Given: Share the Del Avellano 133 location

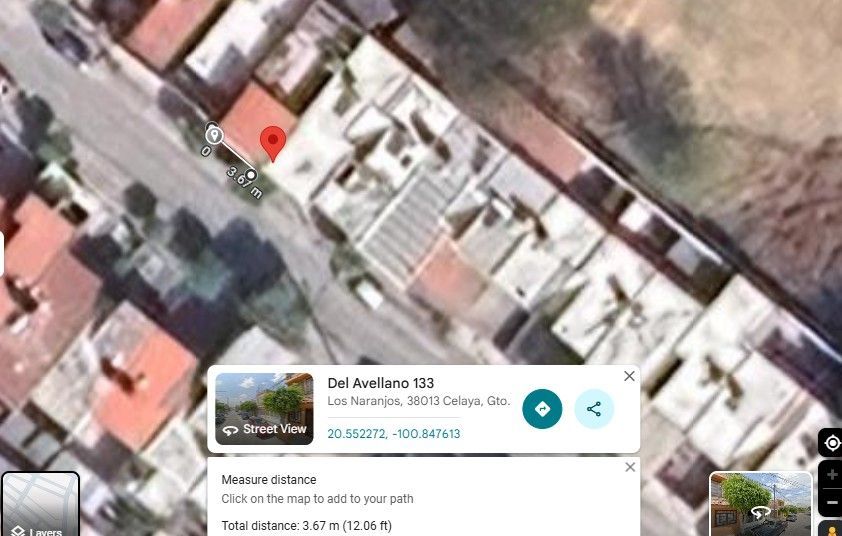Looking at the screenshot, I should (594, 409).
